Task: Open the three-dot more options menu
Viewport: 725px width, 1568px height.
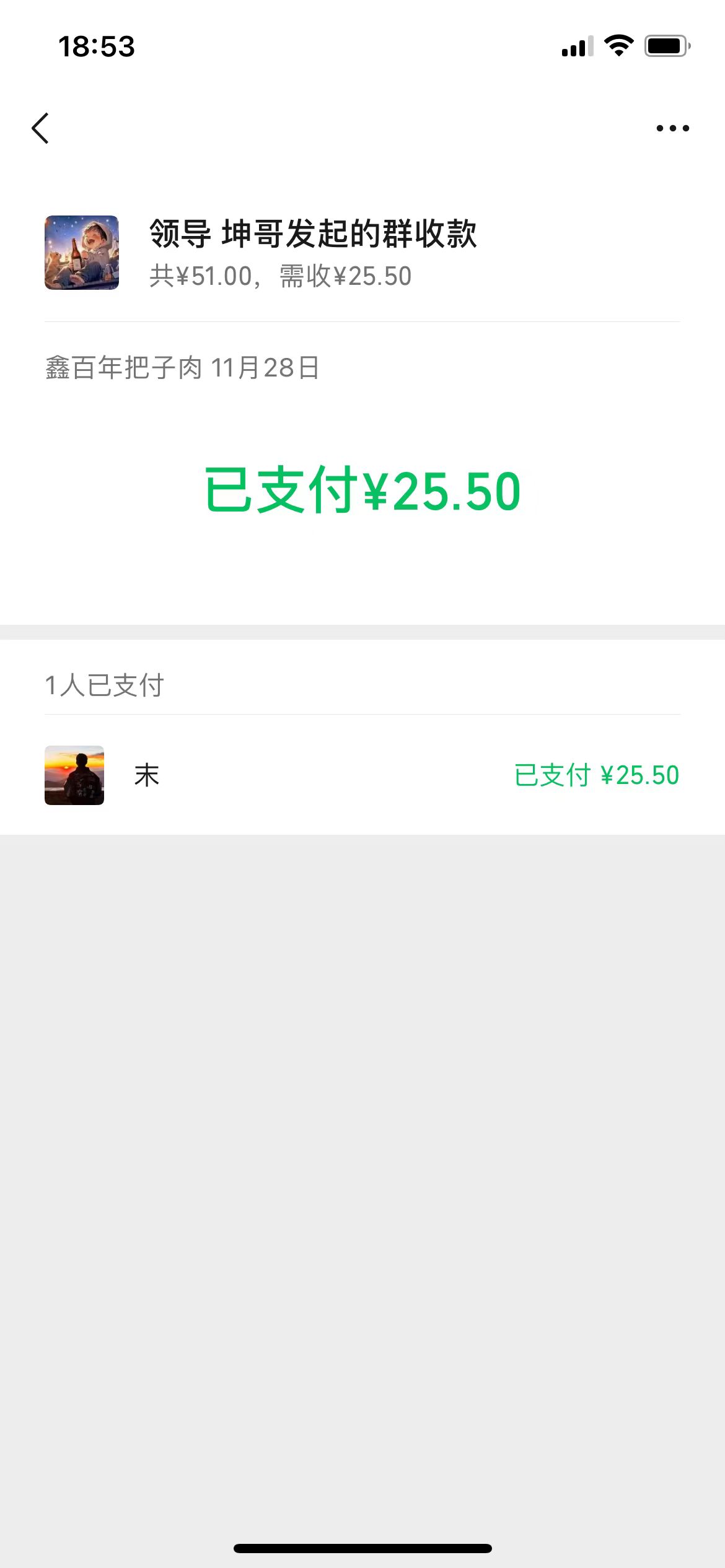Action: click(x=672, y=128)
